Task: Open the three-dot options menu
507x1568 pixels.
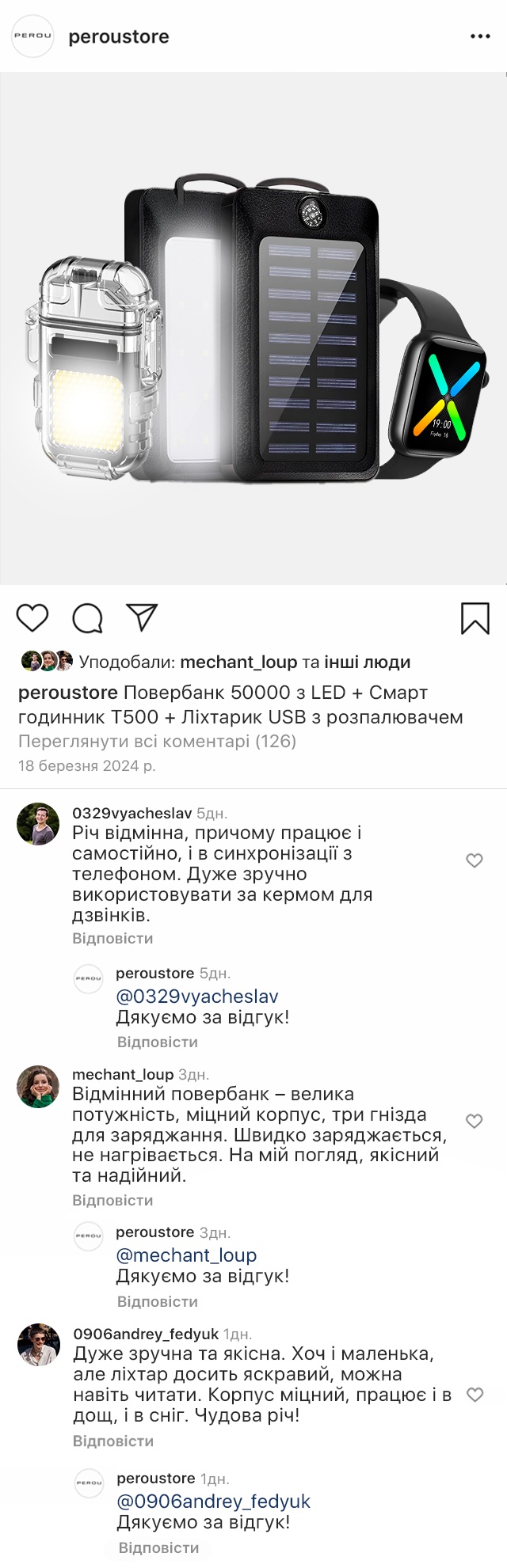Action: click(x=480, y=36)
